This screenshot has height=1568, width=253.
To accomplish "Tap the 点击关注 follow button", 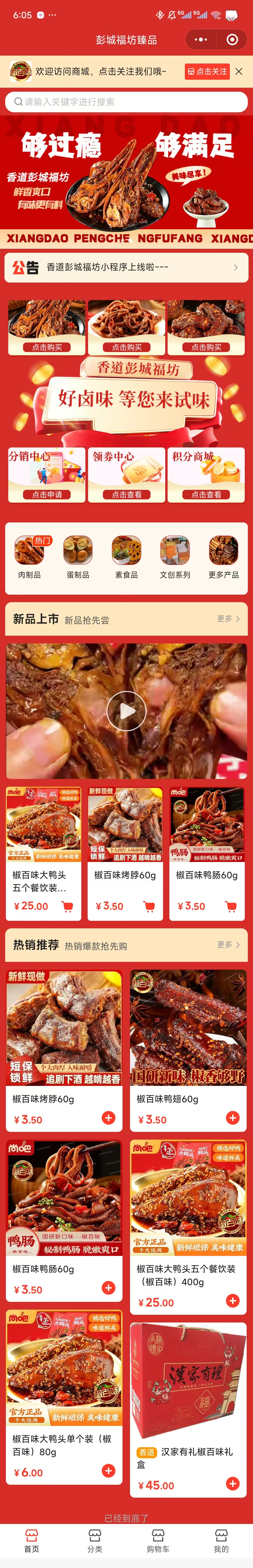I will (207, 71).
